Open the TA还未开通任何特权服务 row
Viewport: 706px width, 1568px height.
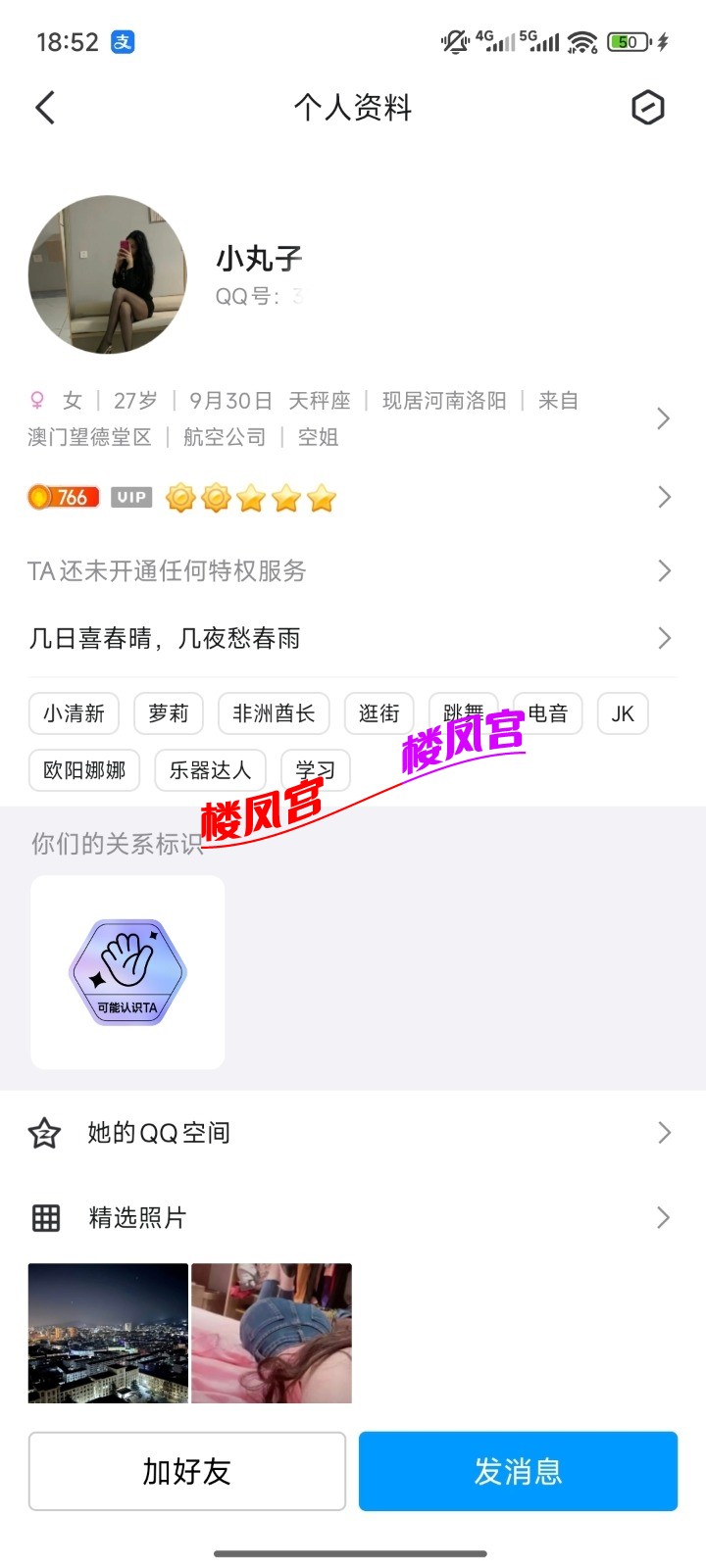[343, 570]
